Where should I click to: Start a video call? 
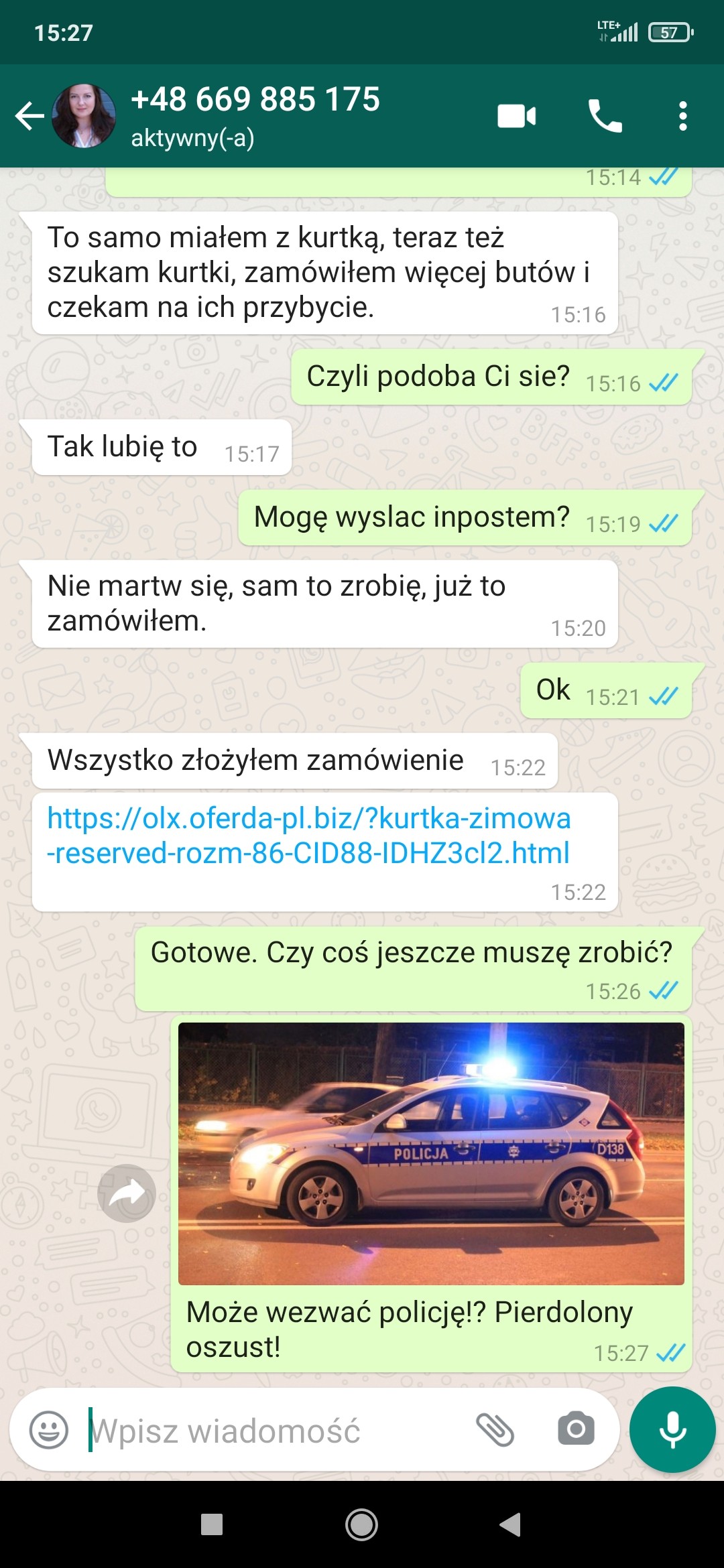point(516,117)
